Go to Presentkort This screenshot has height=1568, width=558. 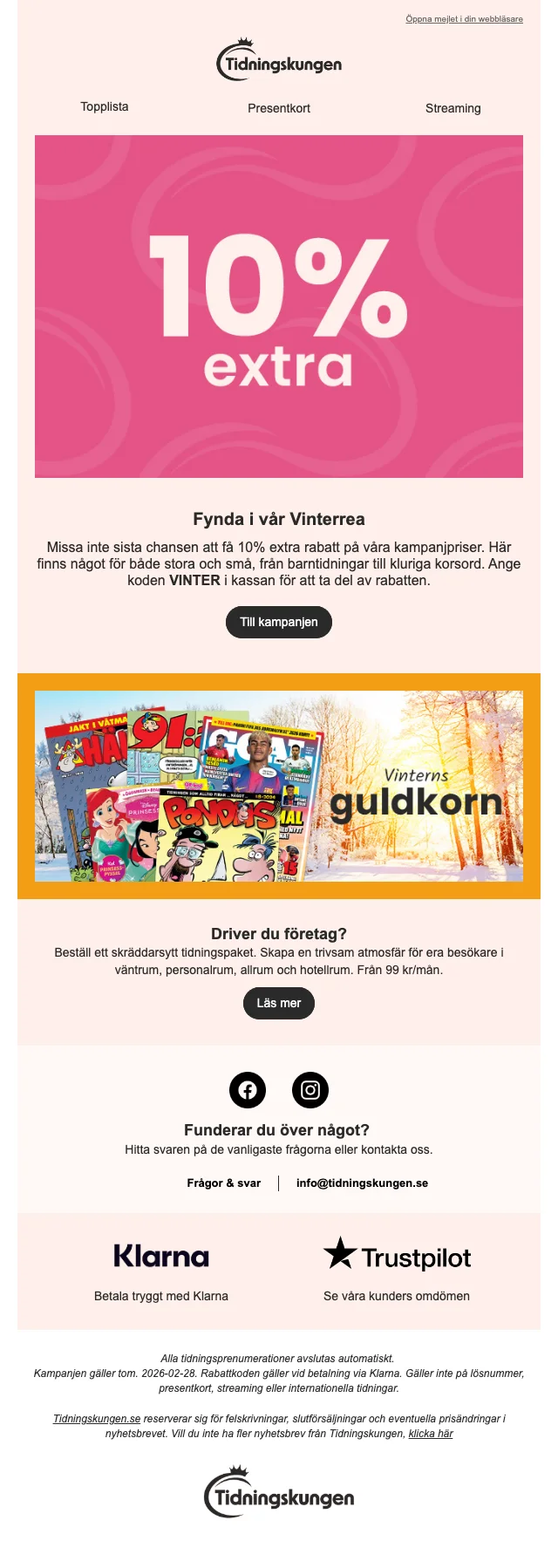click(279, 108)
